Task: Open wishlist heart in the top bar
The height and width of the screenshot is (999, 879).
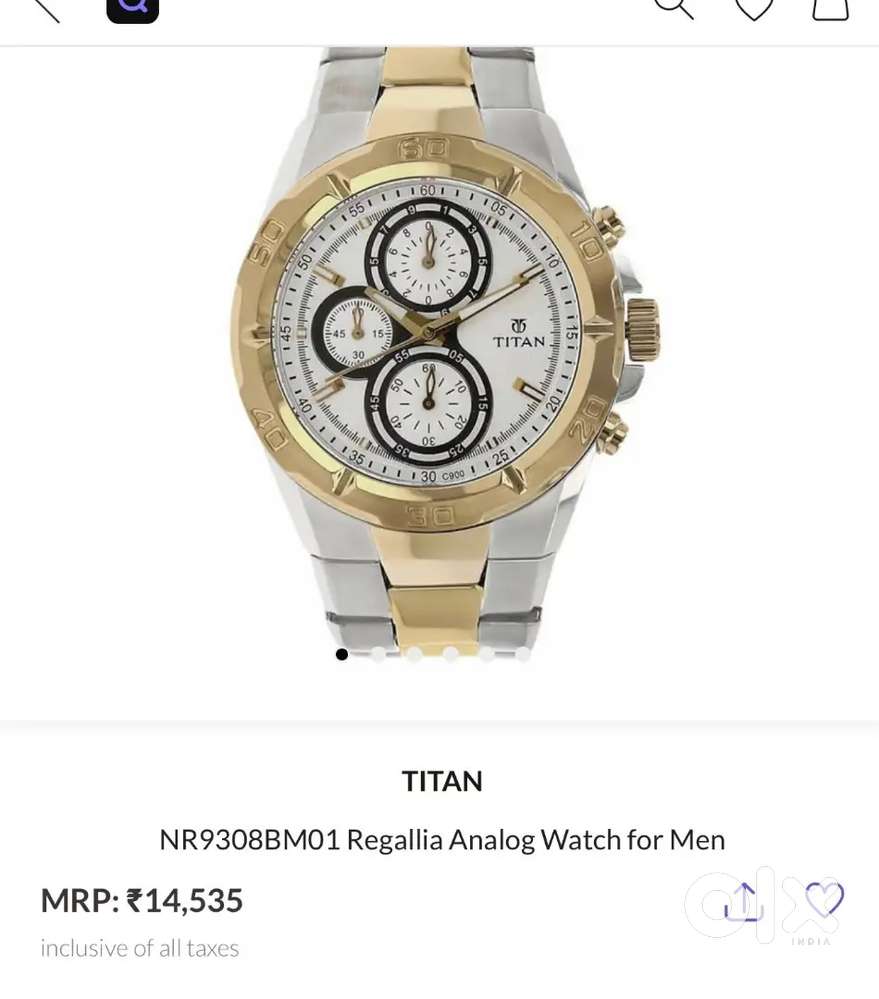Action: pyautogui.click(x=754, y=8)
